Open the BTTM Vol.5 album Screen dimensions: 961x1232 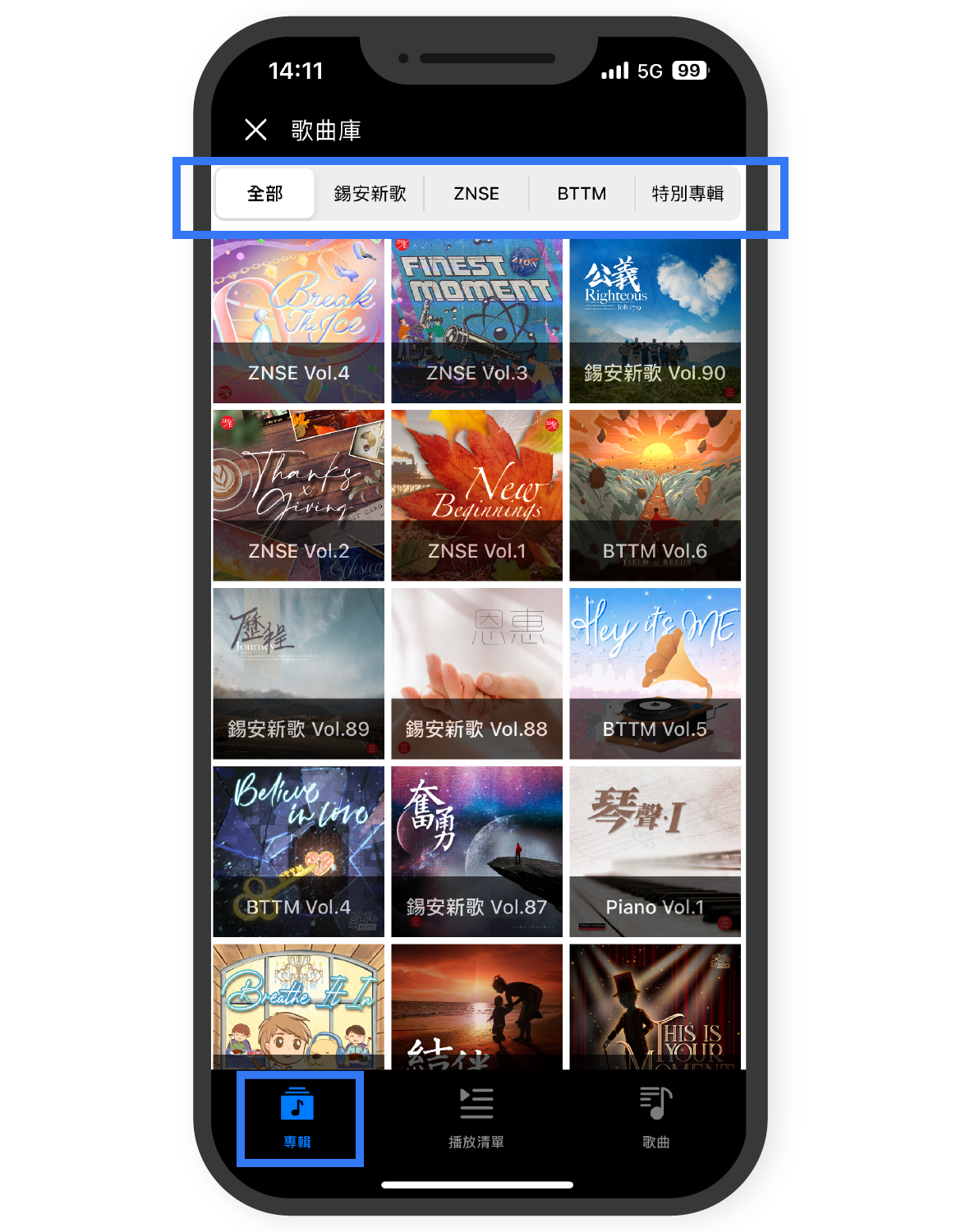point(655,673)
